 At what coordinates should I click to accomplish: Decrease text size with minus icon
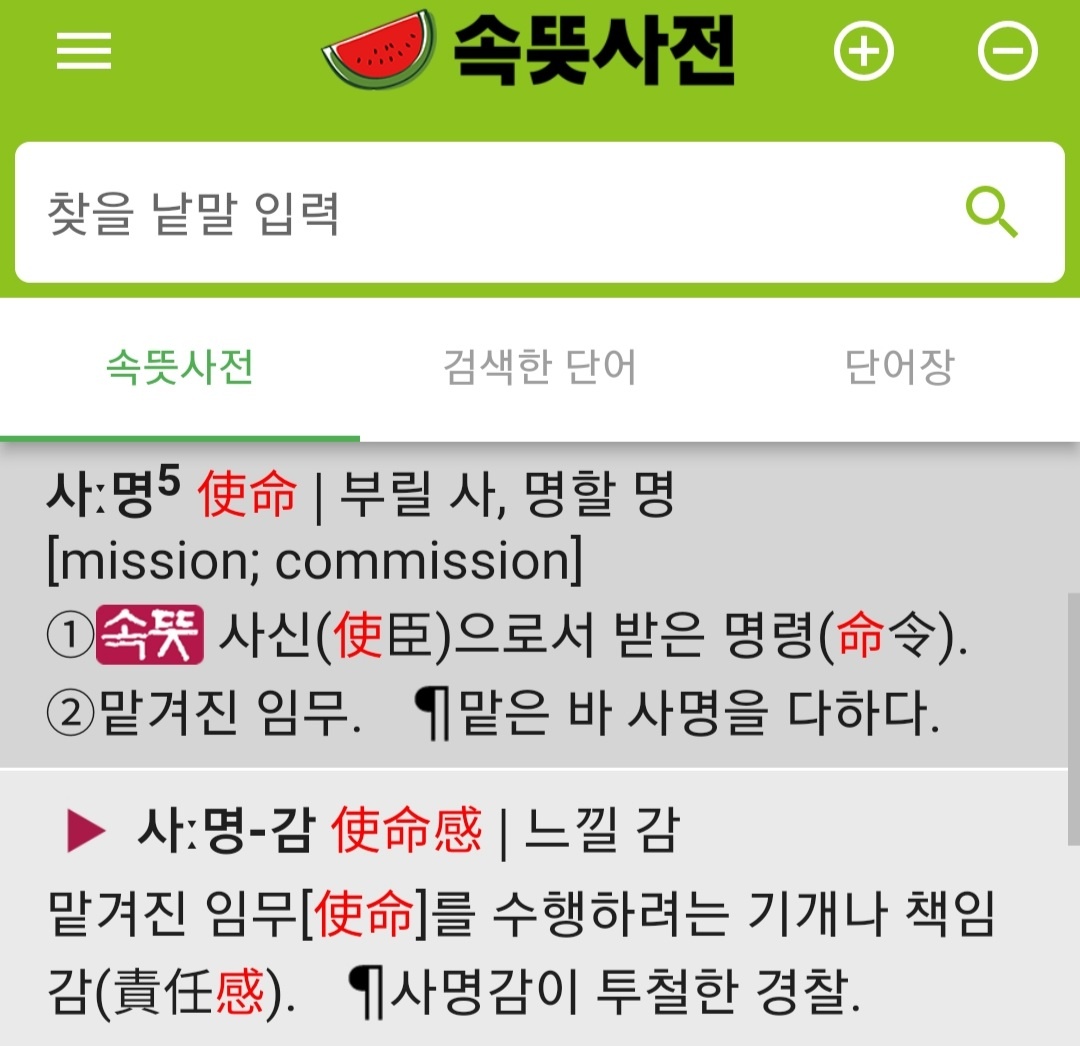tap(1007, 51)
